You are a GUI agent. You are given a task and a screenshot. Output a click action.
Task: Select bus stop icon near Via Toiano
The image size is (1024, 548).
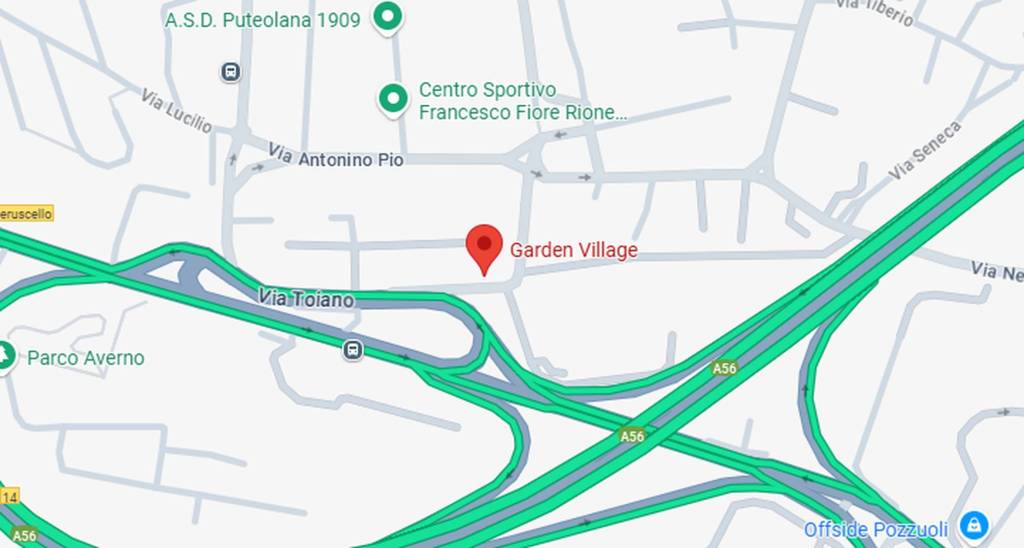pos(352,349)
